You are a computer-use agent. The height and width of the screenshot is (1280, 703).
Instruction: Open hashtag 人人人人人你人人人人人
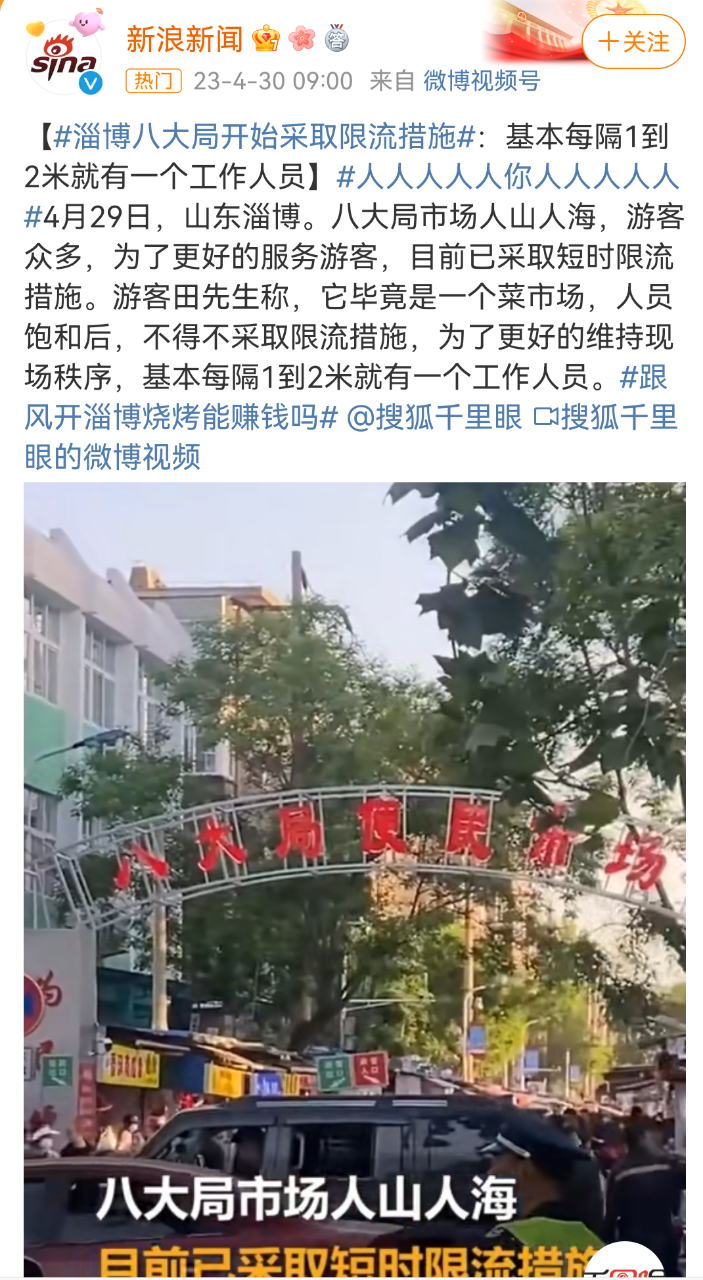tap(508, 177)
